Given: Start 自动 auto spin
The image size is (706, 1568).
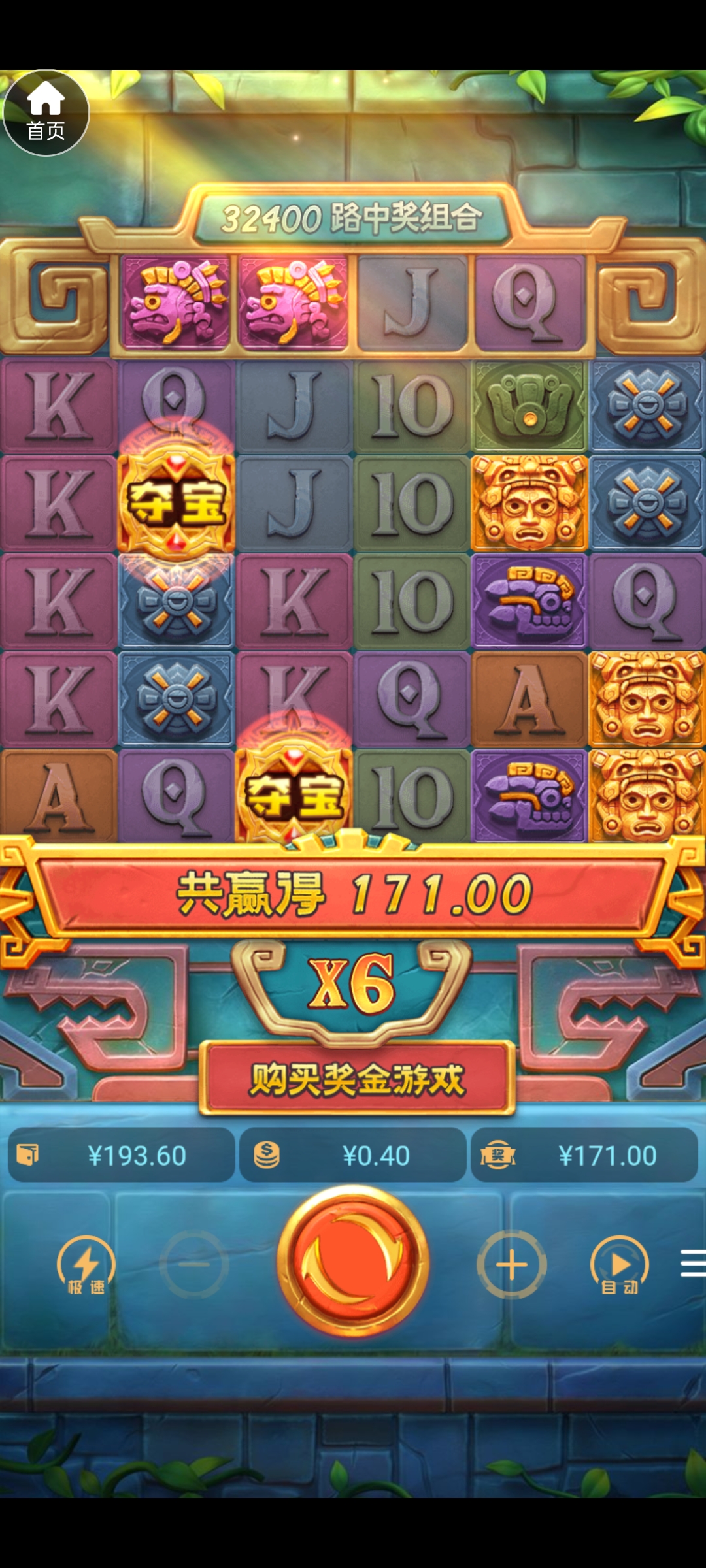Looking at the screenshot, I should [x=619, y=1266].
